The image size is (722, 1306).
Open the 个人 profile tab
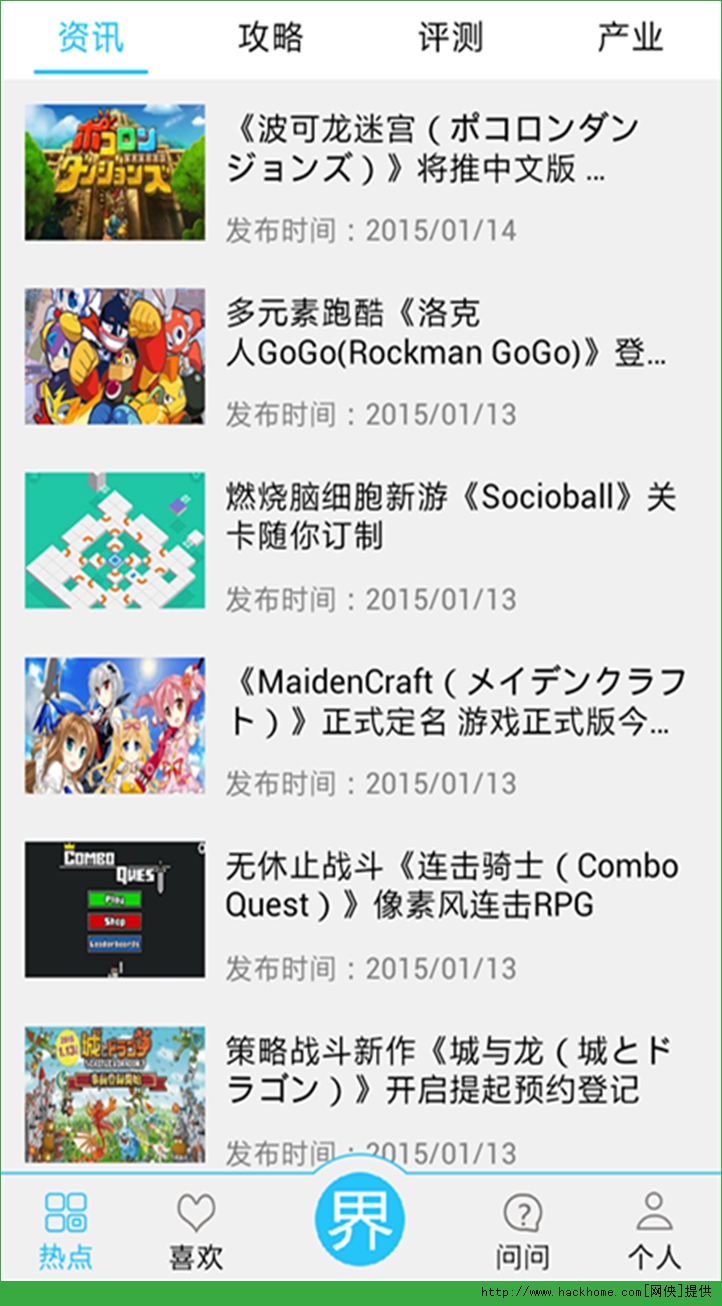tap(654, 1229)
